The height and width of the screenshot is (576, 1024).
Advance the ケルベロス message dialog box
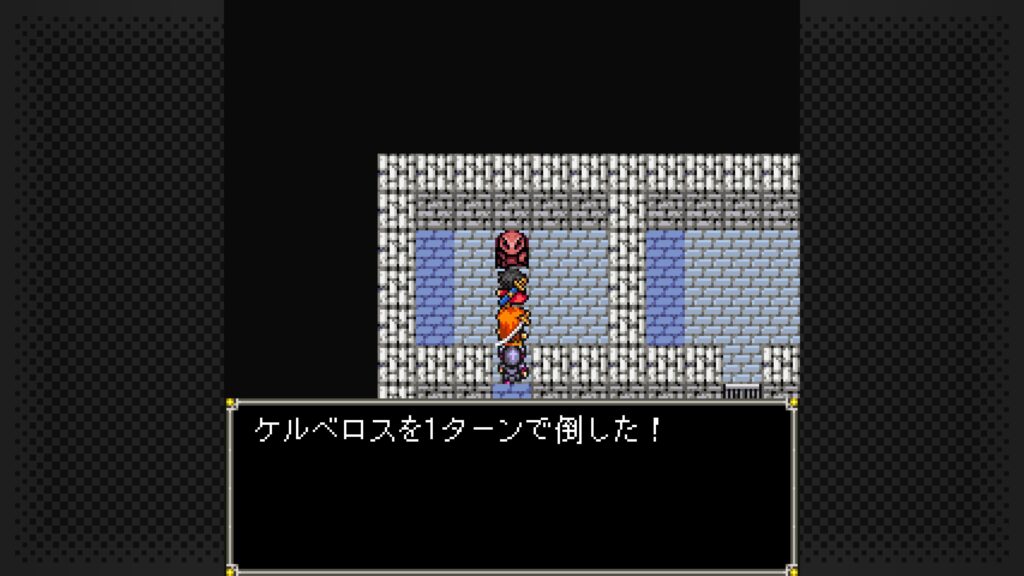[x=511, y=486]
